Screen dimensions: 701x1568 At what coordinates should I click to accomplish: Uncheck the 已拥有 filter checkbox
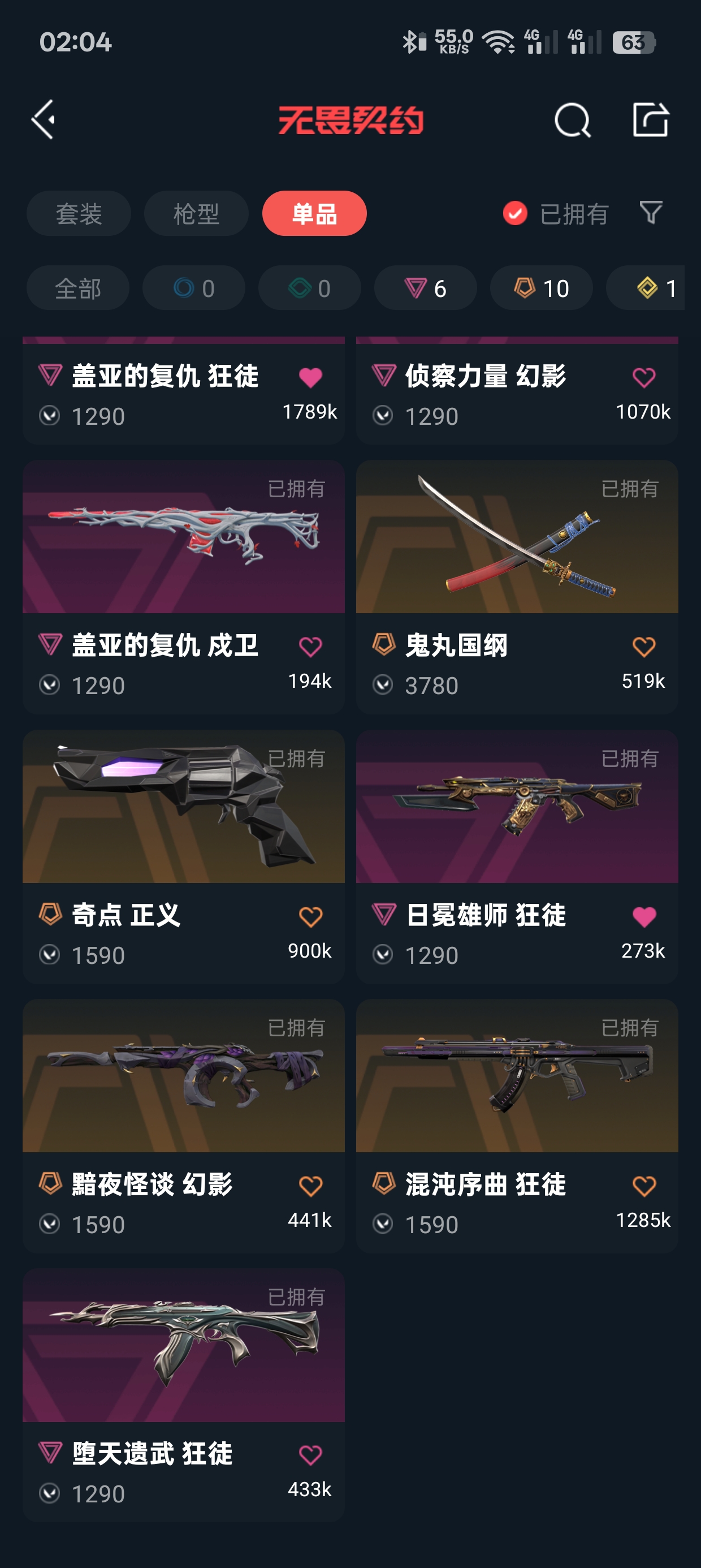(515, 214)
